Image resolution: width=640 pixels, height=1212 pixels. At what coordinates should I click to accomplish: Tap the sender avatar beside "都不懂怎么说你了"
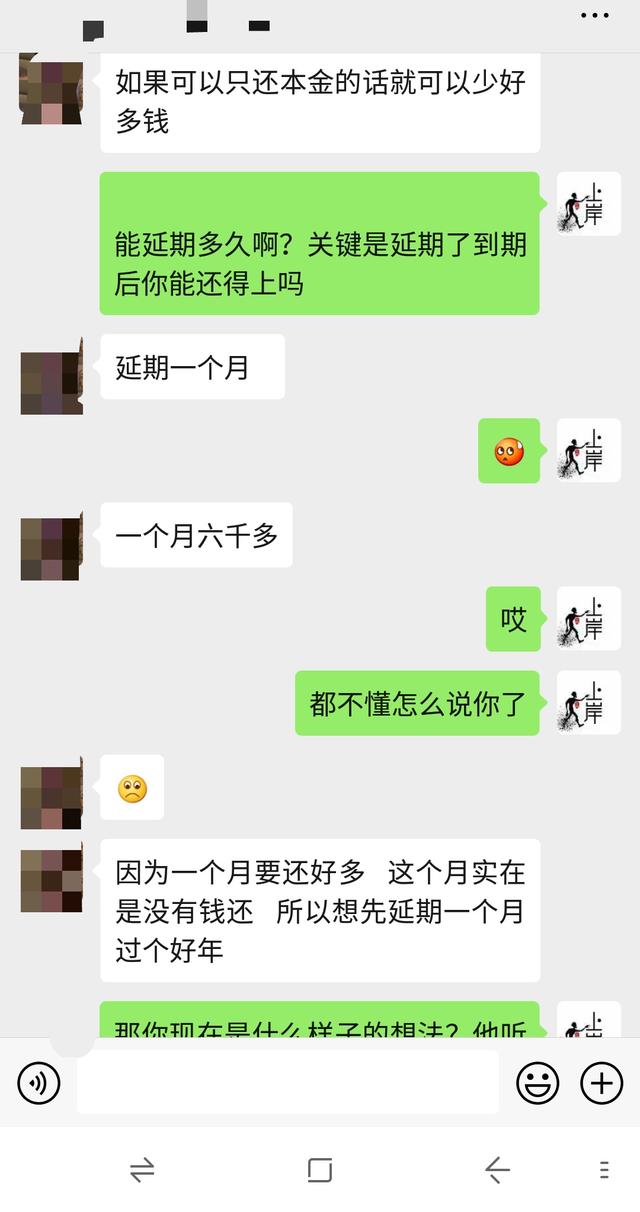(x=588, y=703)
